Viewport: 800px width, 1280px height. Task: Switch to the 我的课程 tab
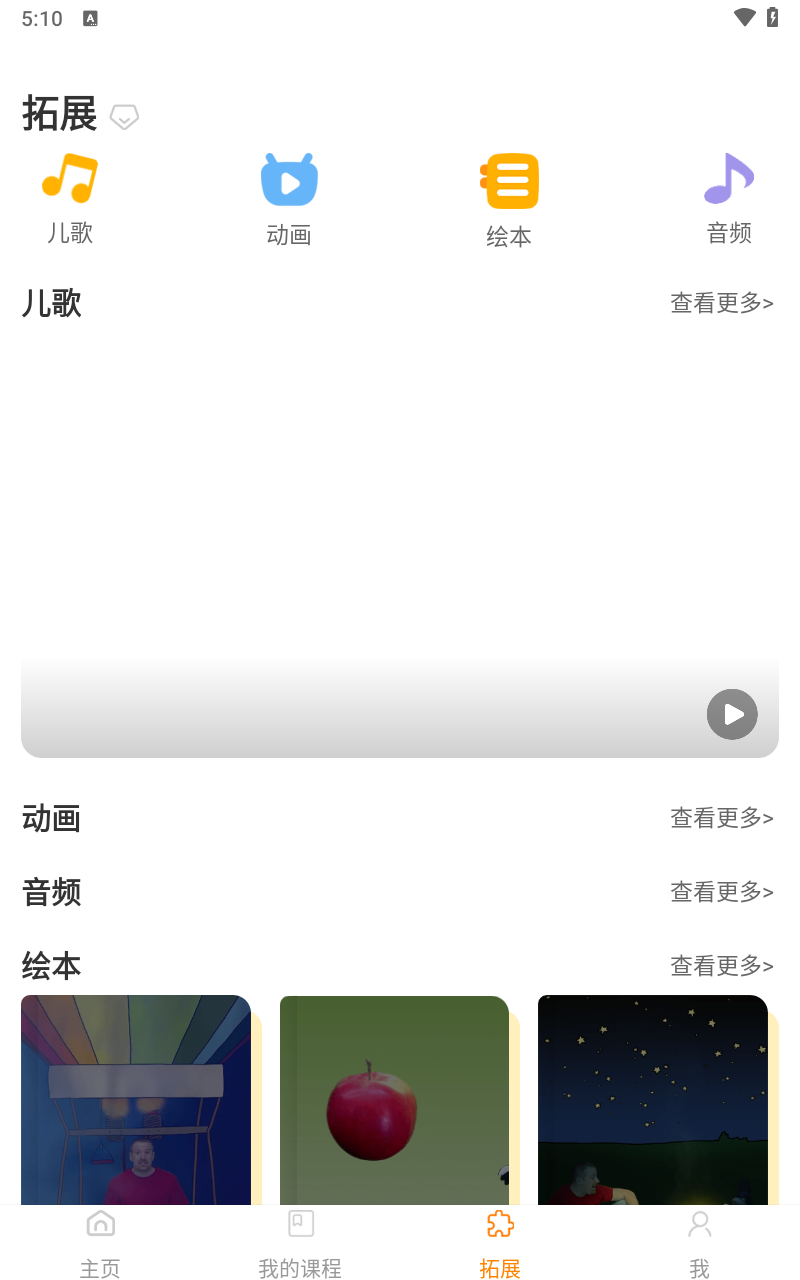tap(300, 1243)
